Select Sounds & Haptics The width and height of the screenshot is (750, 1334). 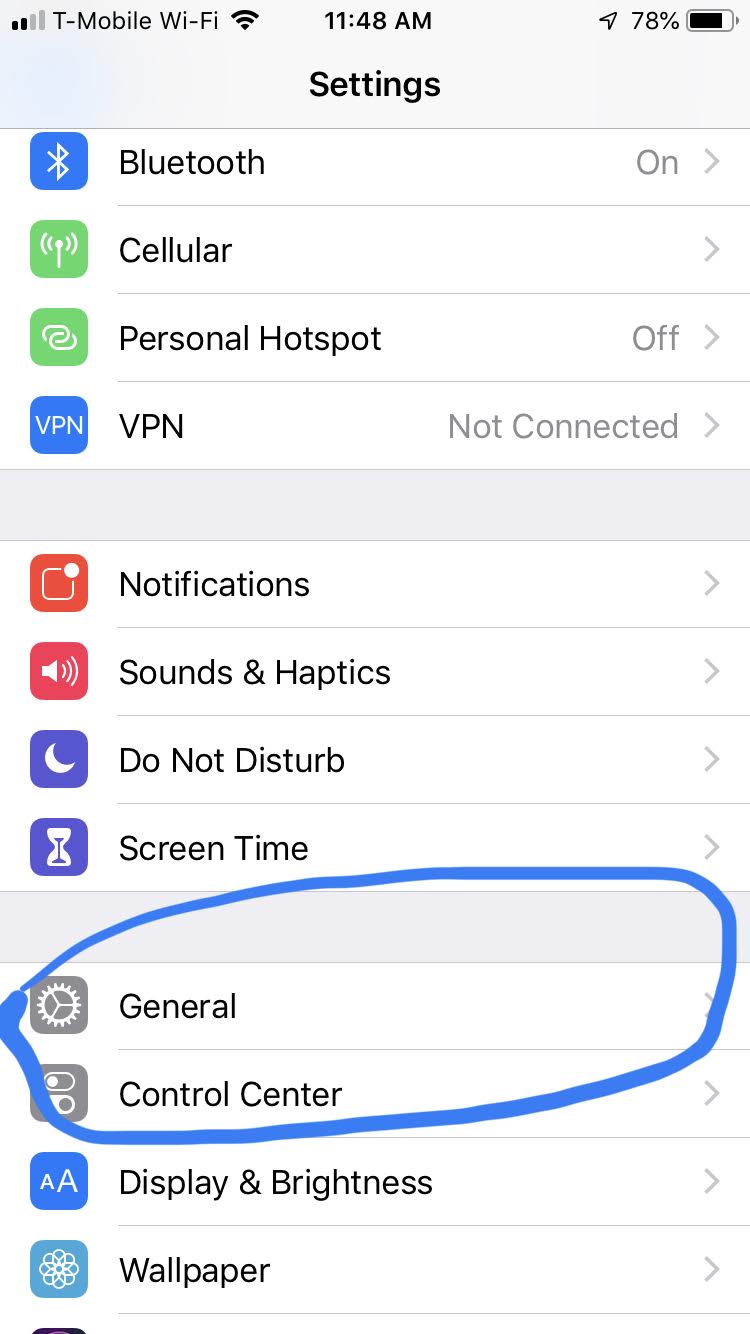375,672
